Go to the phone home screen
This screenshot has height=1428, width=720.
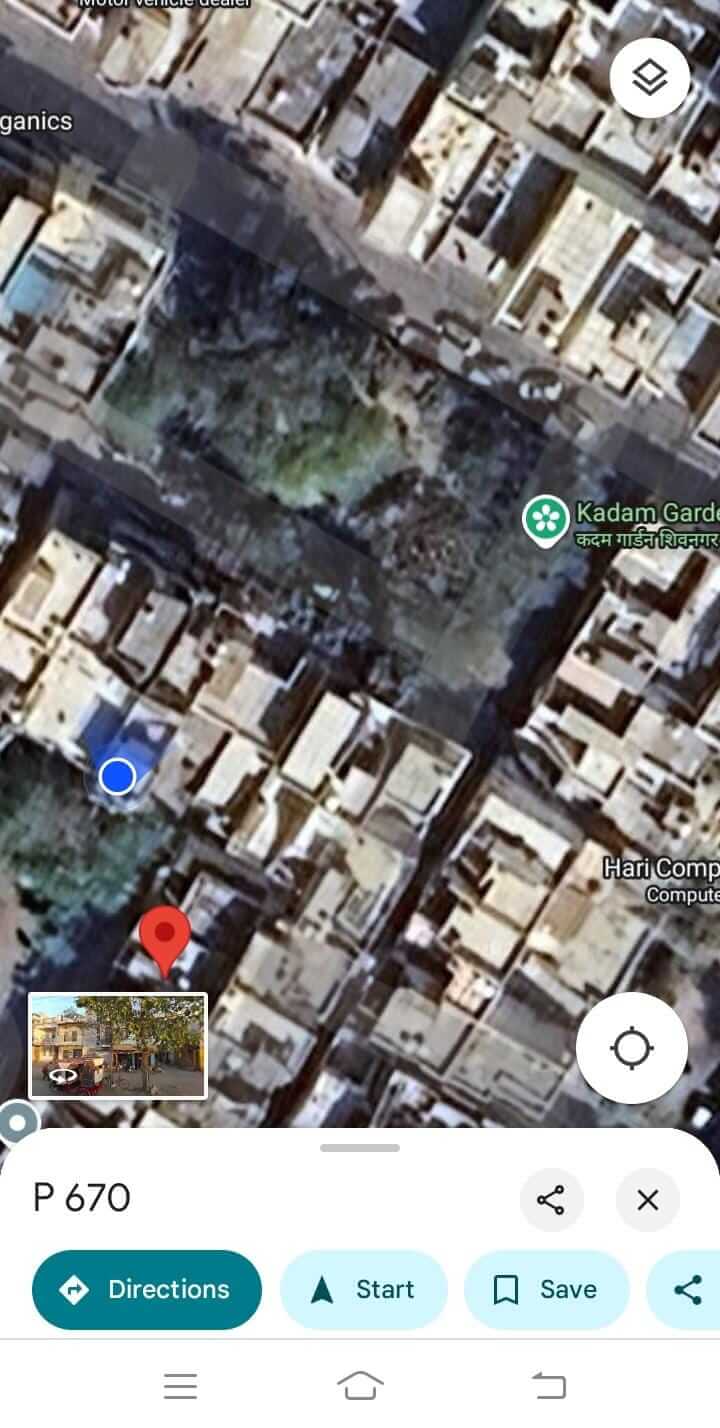pyautogui.click(x=360, y=1386)
